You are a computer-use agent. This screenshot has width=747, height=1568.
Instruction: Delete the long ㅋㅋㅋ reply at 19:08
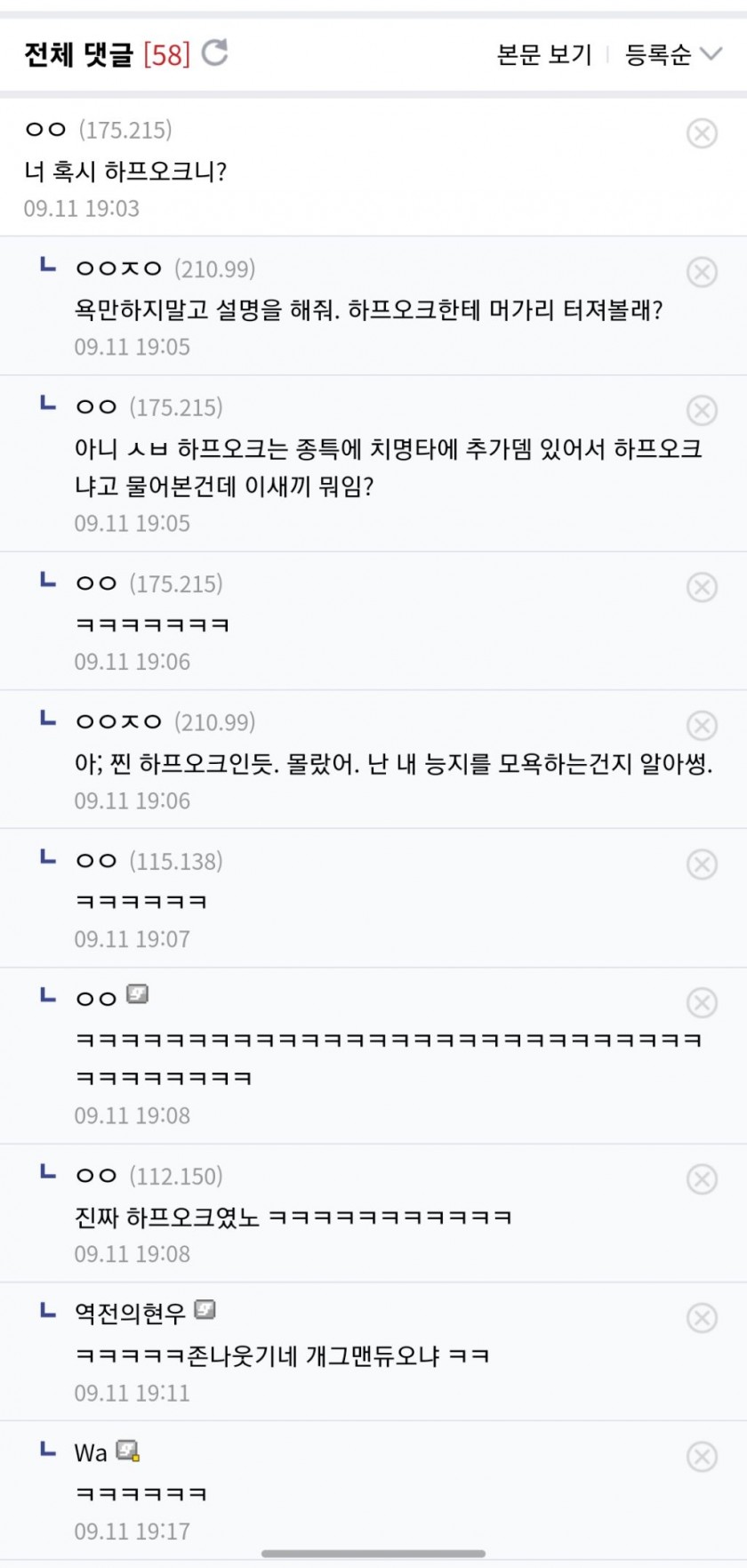(x=702, y=1003)
